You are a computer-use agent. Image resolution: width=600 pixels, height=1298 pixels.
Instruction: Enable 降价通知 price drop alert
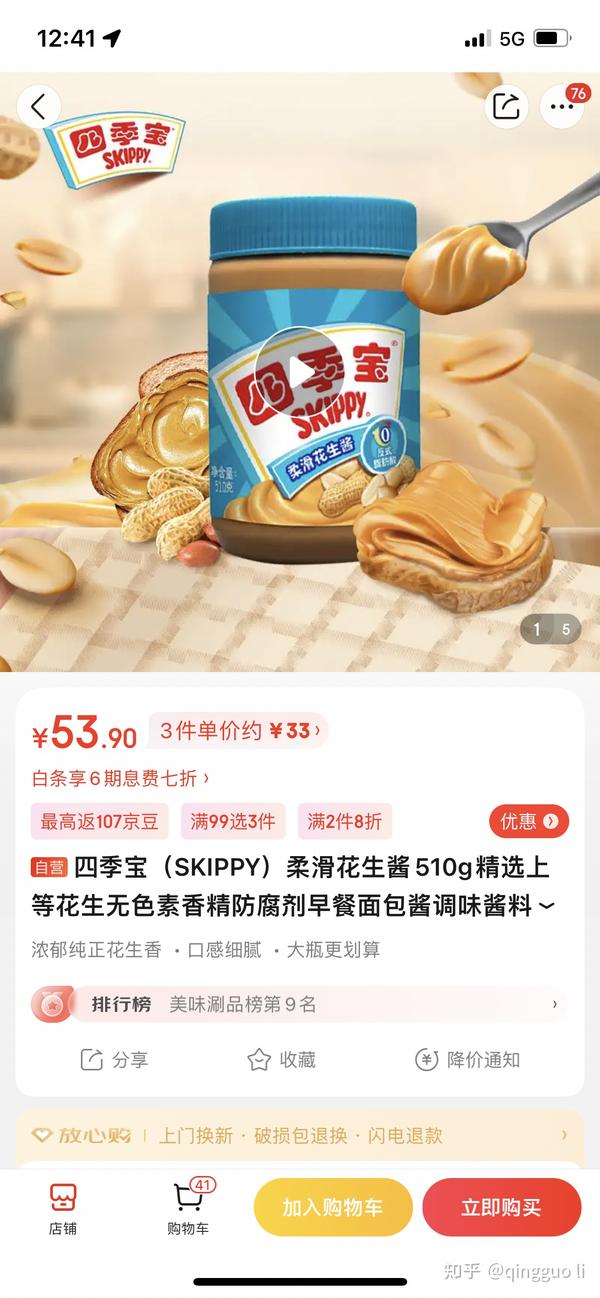468,1059
